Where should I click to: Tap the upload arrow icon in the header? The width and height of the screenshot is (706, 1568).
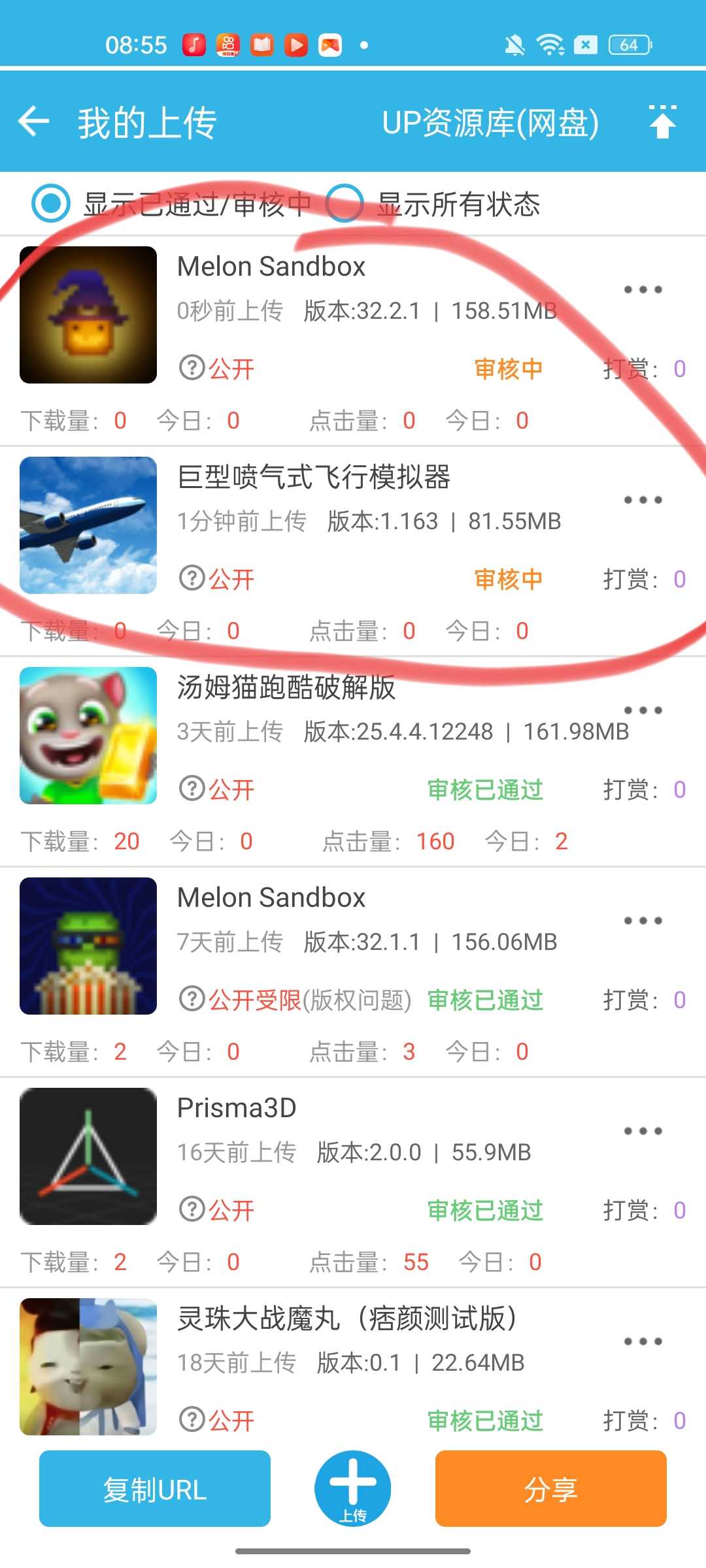click(662, 122)
